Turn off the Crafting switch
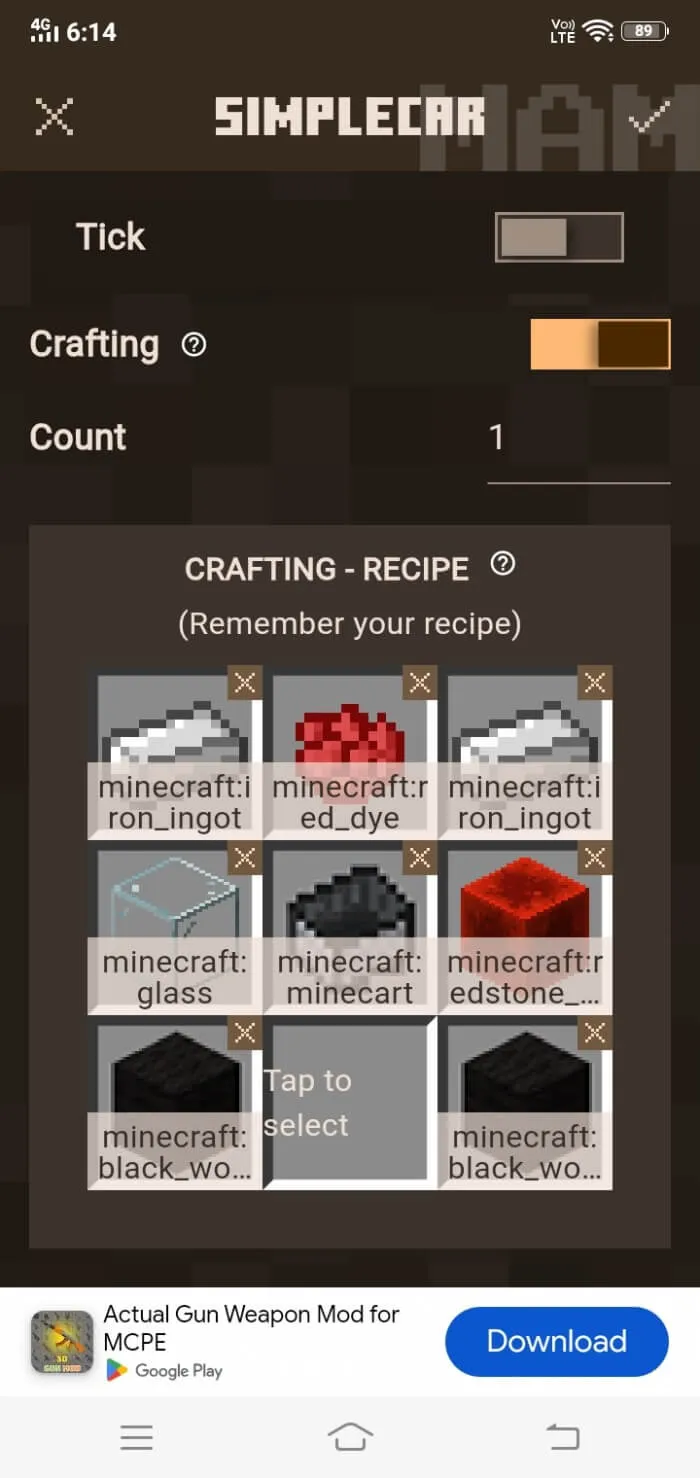 pyautogui.click(x=600, y=344)
